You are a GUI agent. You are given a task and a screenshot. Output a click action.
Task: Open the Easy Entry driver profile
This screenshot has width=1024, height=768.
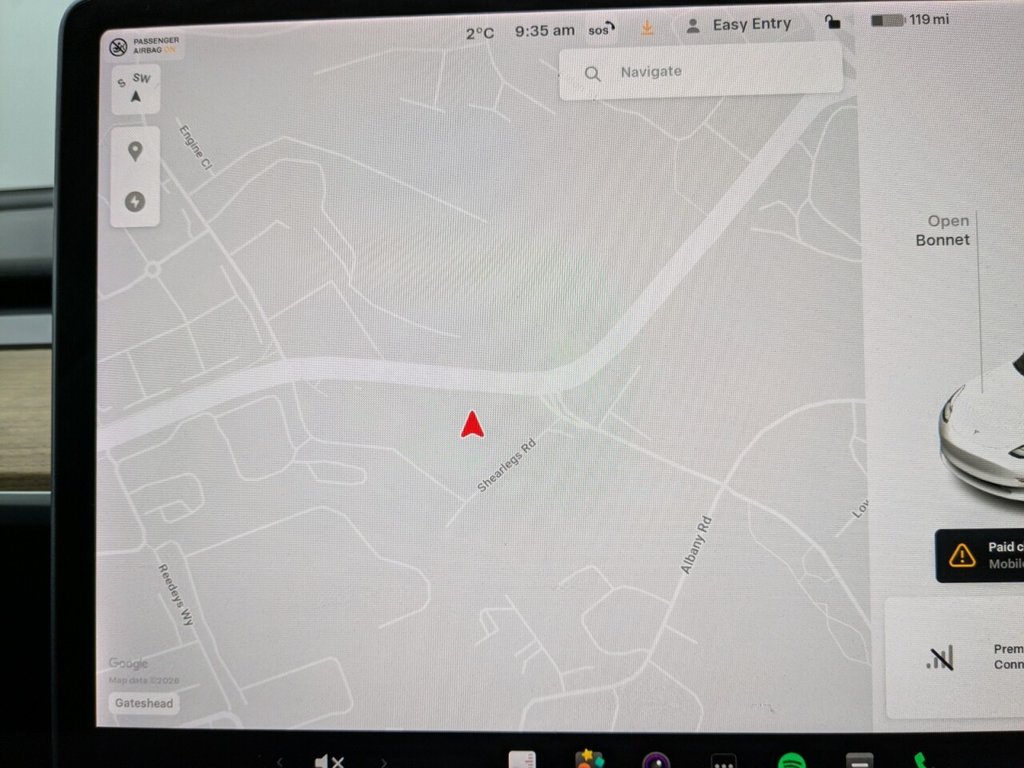click(740, 25)
